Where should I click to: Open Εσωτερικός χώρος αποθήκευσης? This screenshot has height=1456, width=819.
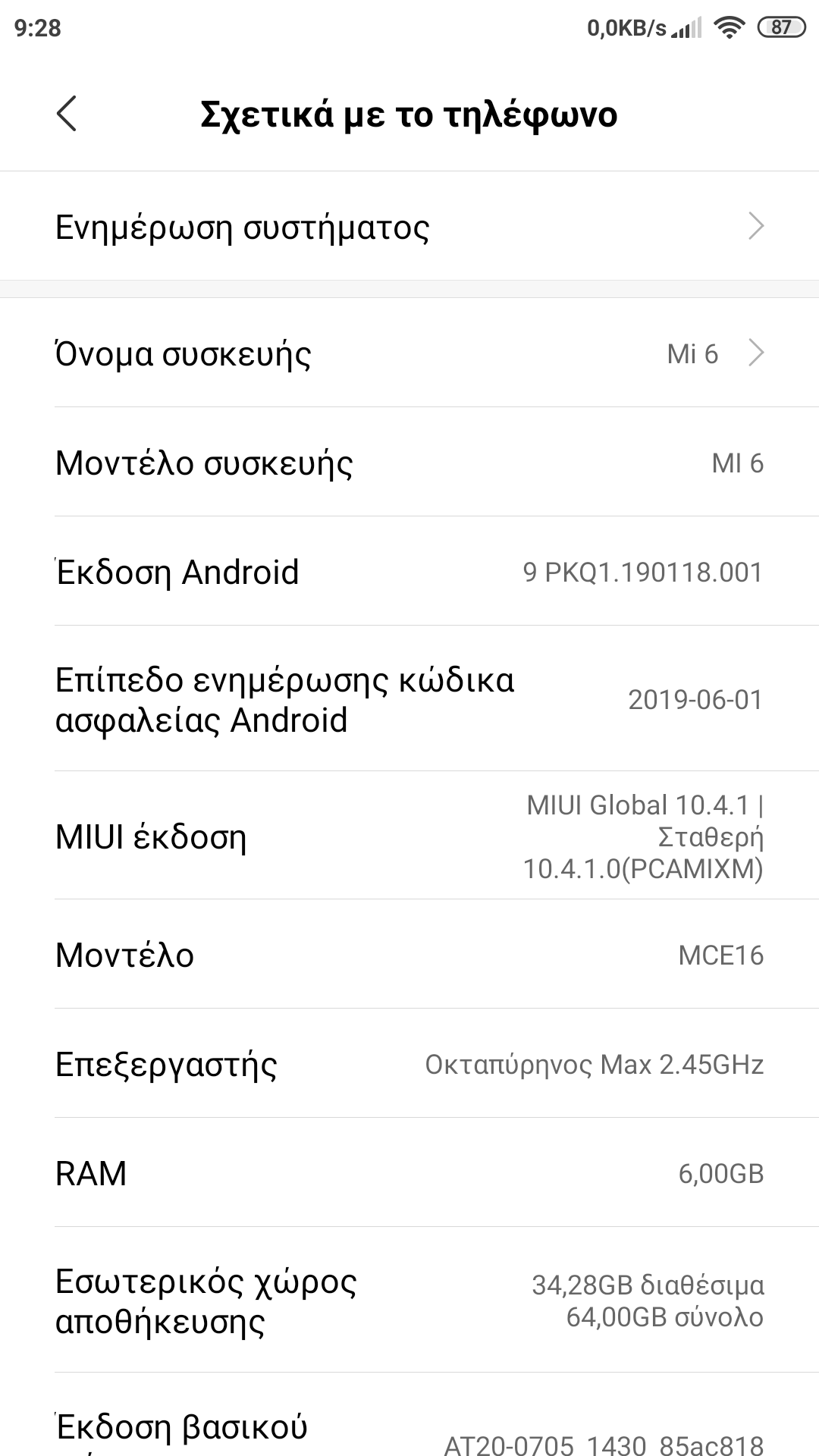(x=409, y=1301)
